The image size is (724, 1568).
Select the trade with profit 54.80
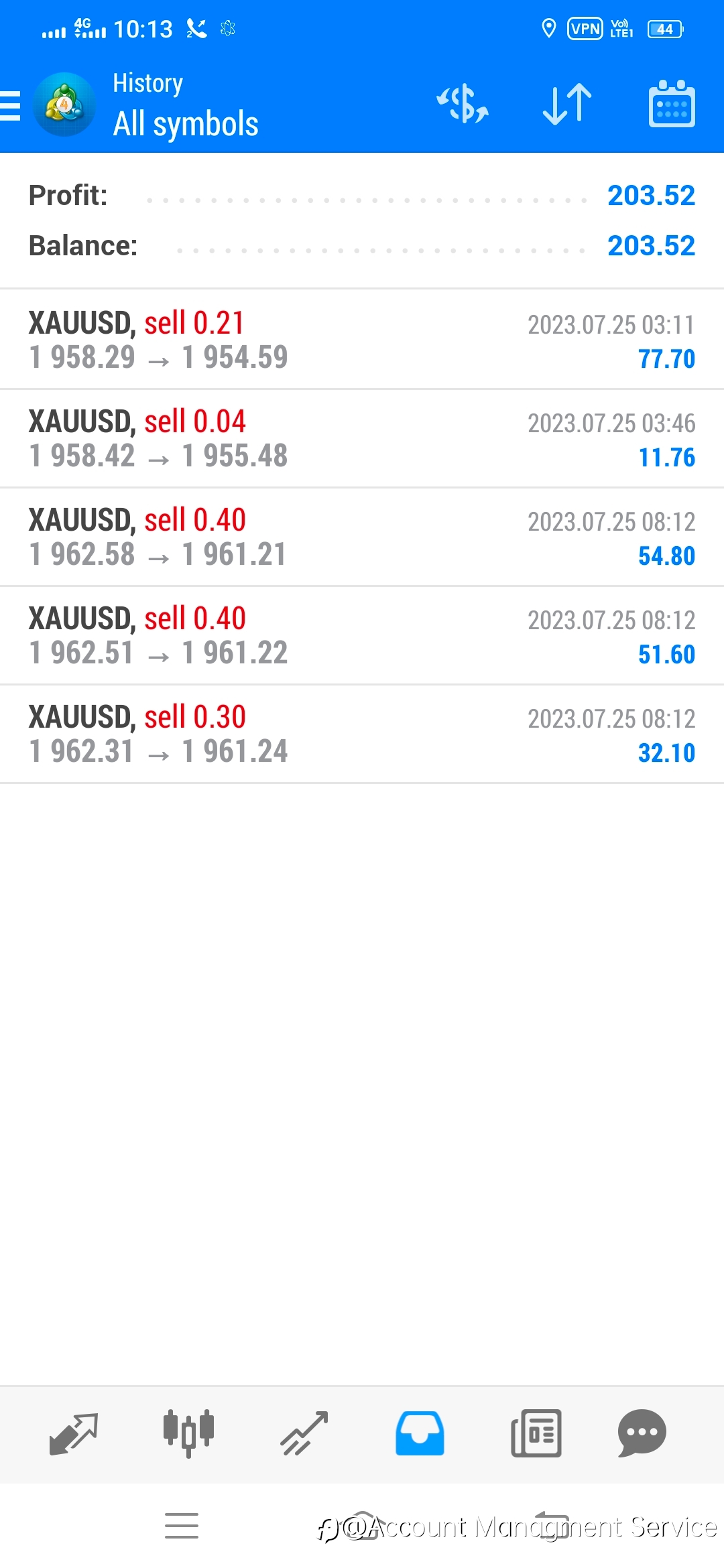(362, 537)
